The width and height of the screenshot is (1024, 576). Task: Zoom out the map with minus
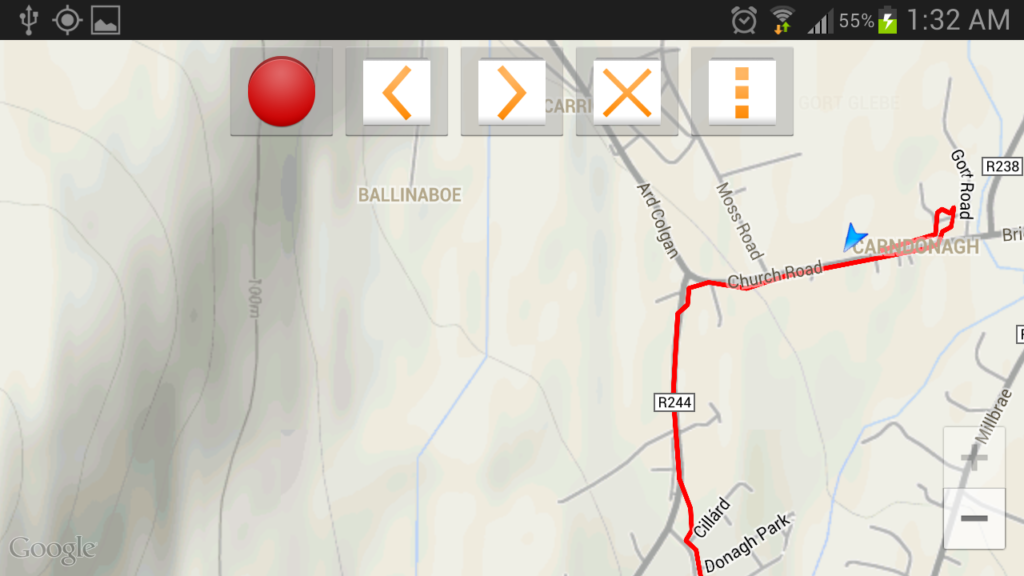tap(974, 519)
